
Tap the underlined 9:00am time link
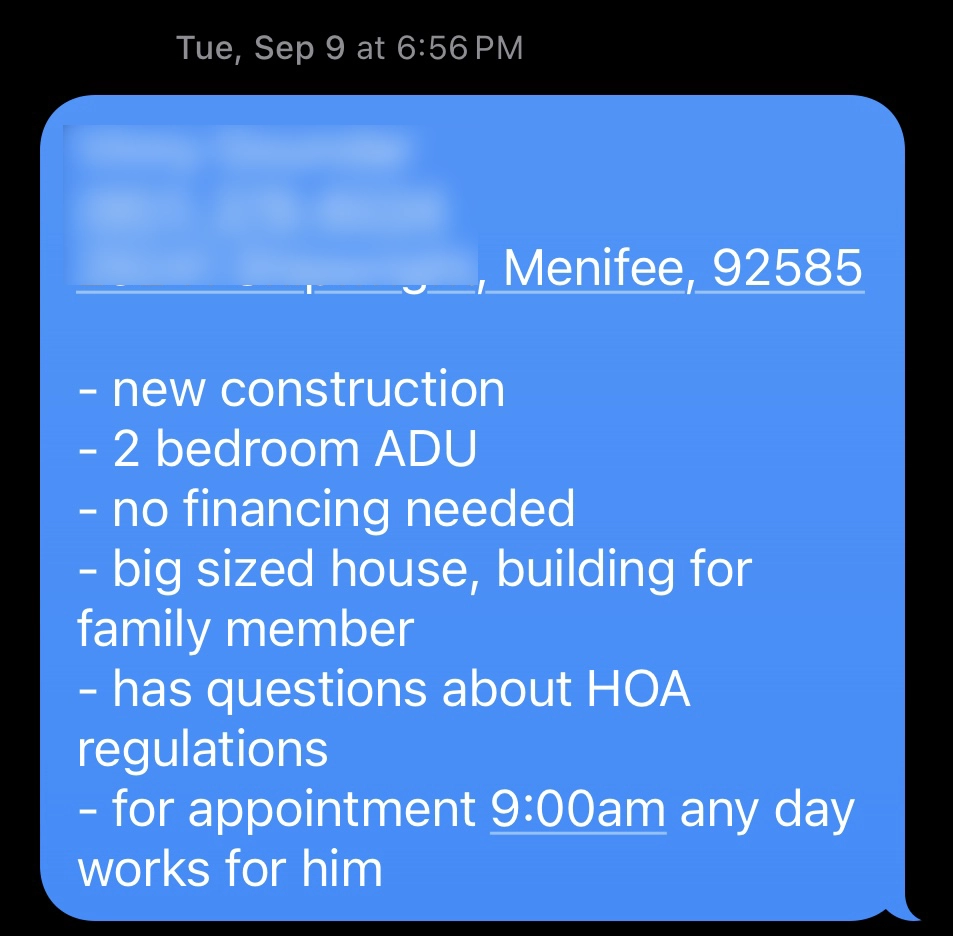[x=577, y=809]
